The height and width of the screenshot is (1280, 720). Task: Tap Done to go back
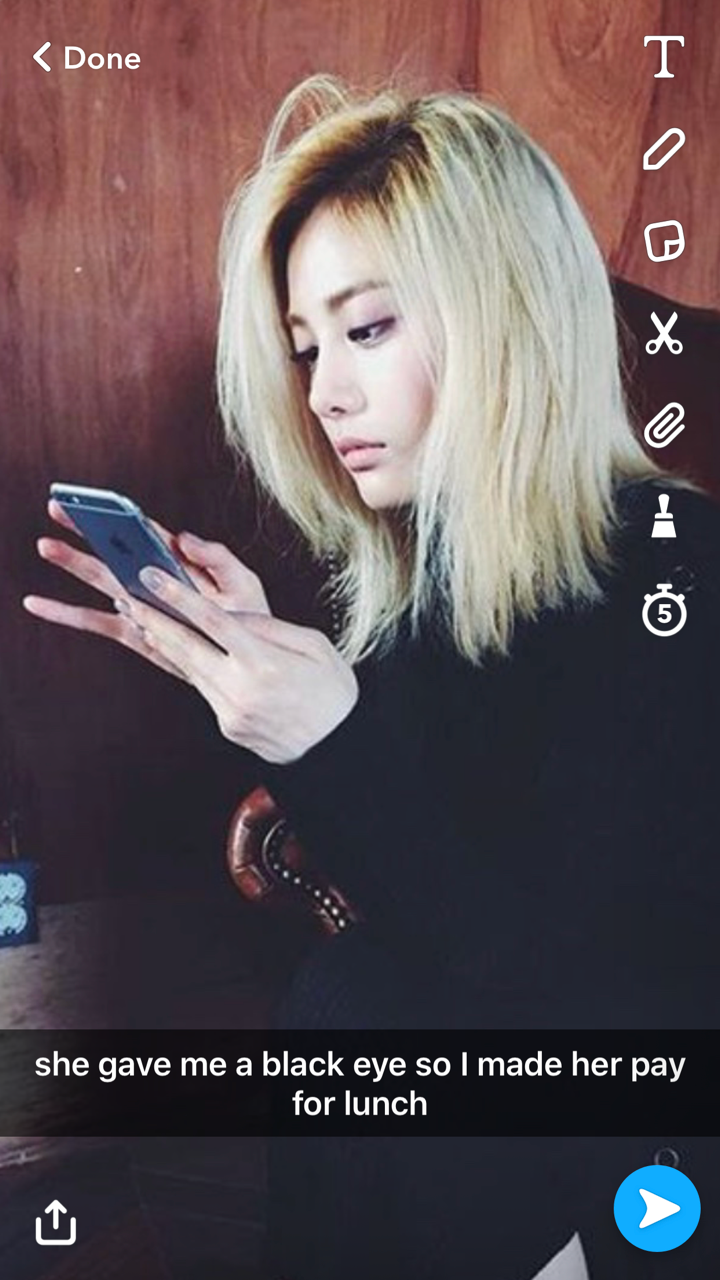coord(87,58)
